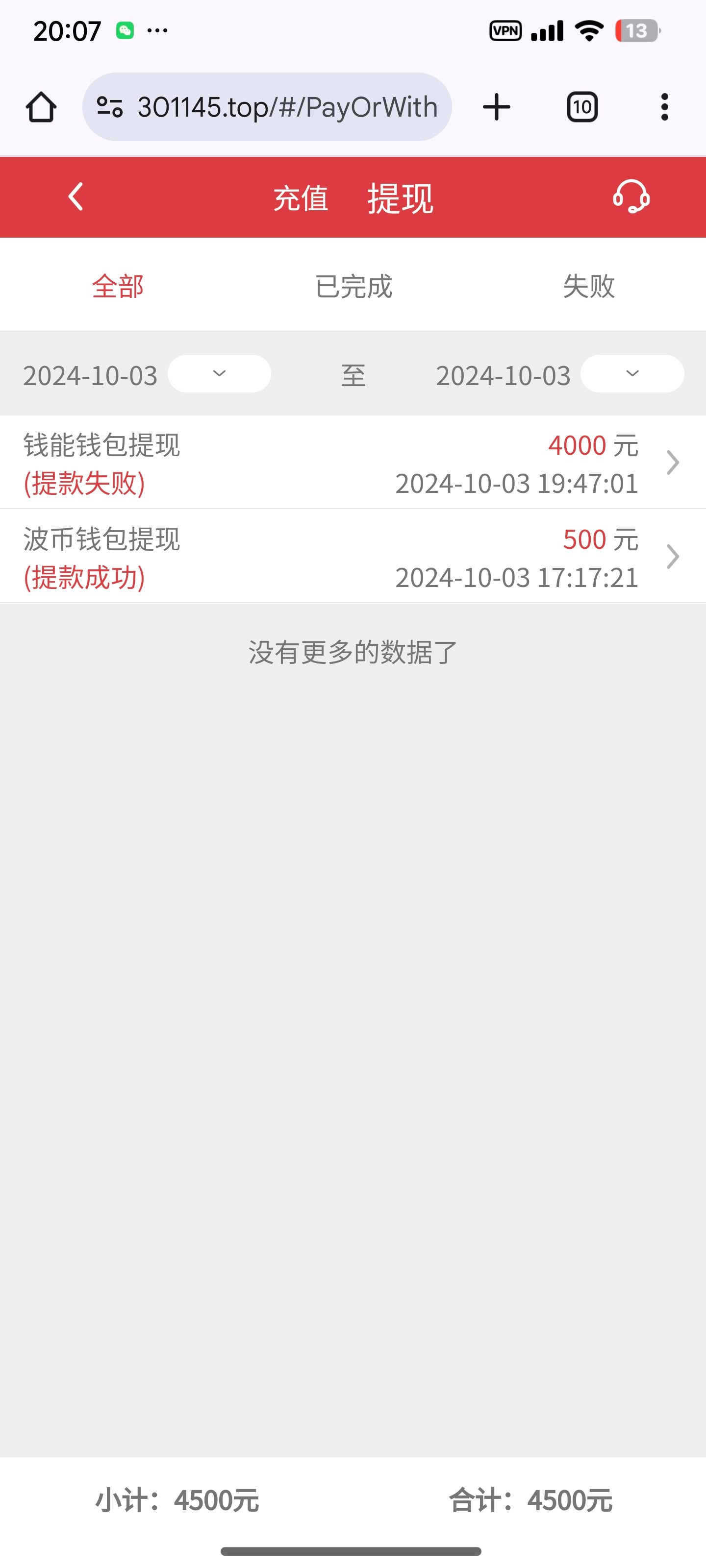This screenshot has height=1568, width=706.
Task: Filter records by 失败
Action: click(x=588, y=287)
